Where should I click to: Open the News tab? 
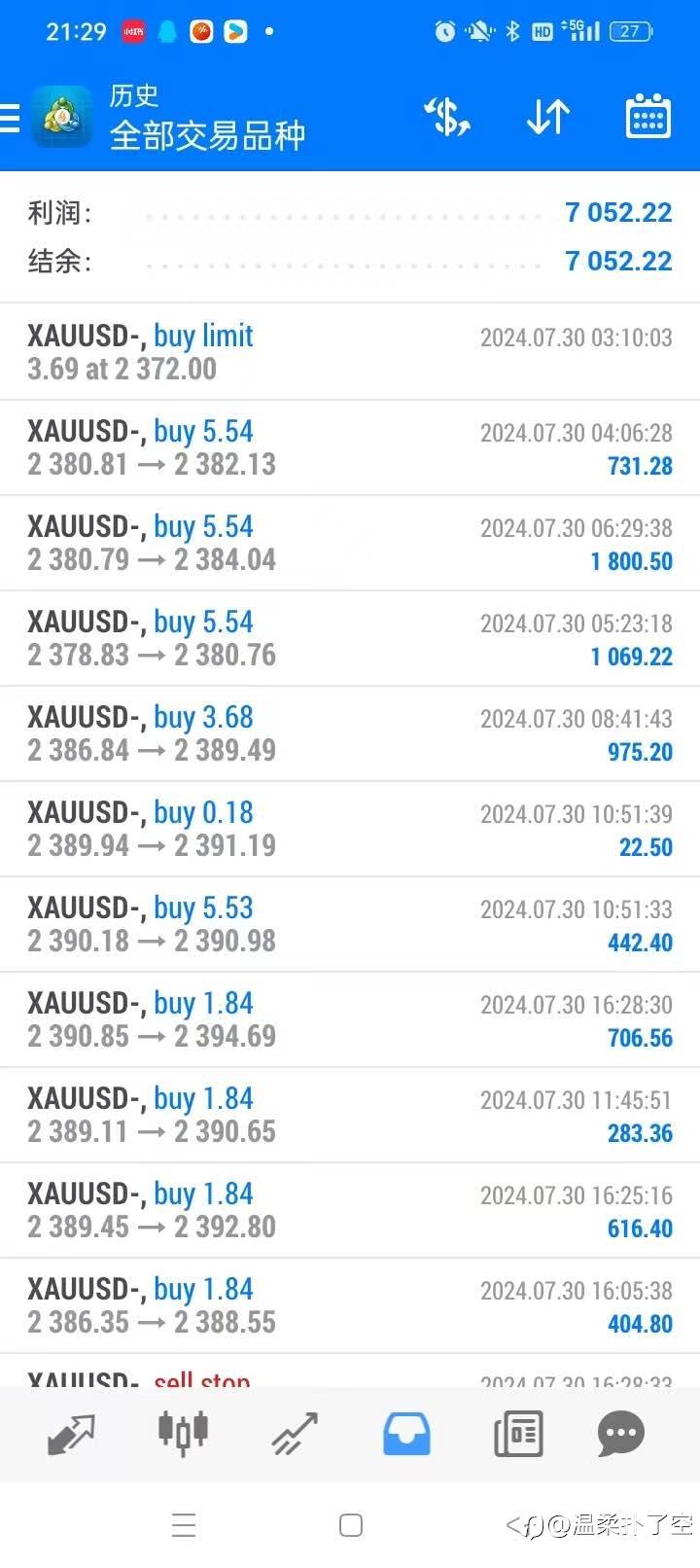tap(518, 1434)
